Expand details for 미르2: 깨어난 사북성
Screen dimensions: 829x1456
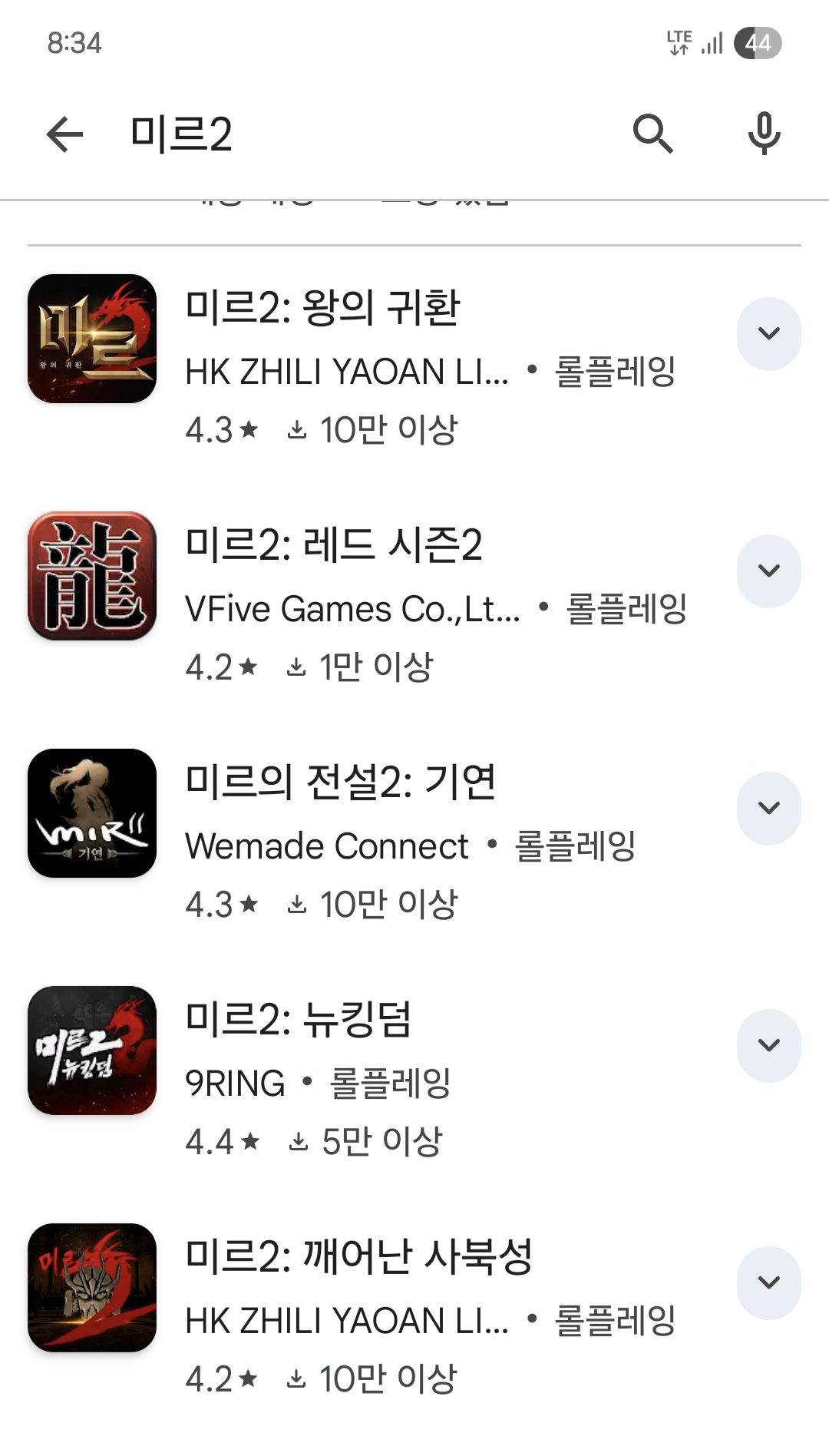[768, 1283]
